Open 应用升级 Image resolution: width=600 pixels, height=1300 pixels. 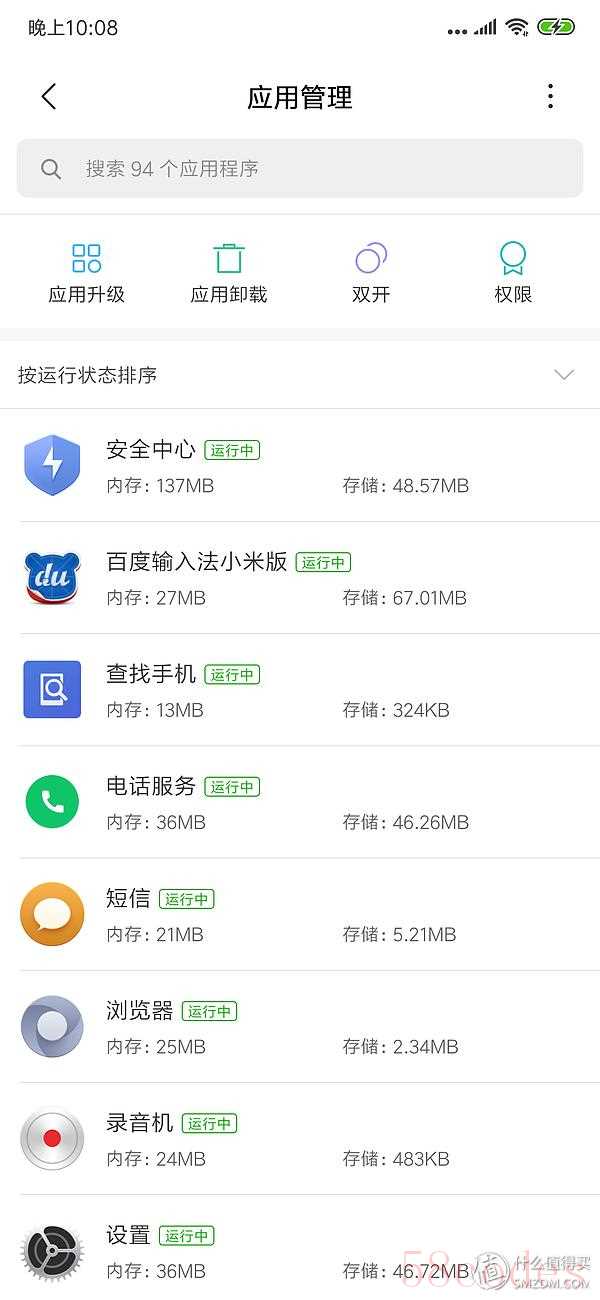coord(87,272)
